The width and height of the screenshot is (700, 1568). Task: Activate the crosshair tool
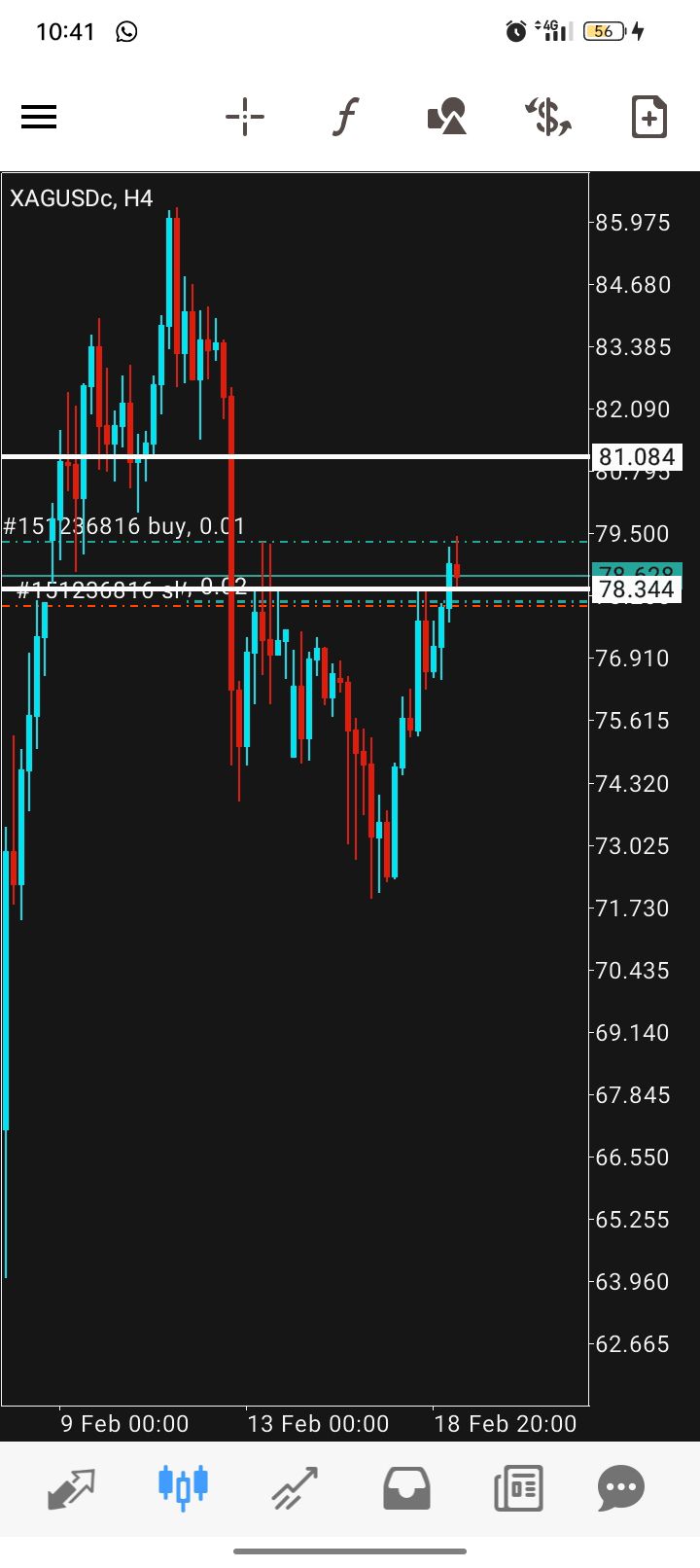pos(245,118)
